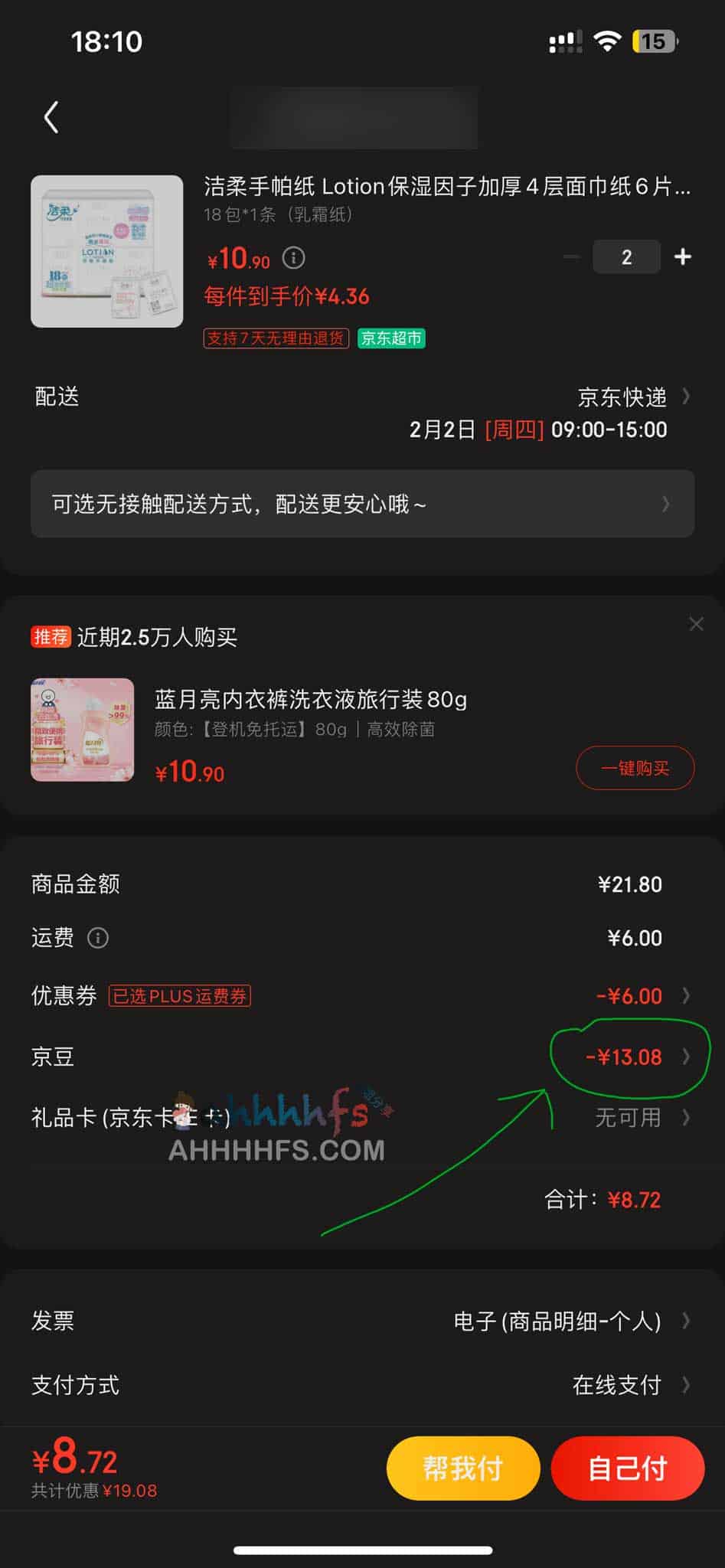The image size is (725, 1568).
Task: Tap the back arrow at top left
Action: click(x=51, y=117)
